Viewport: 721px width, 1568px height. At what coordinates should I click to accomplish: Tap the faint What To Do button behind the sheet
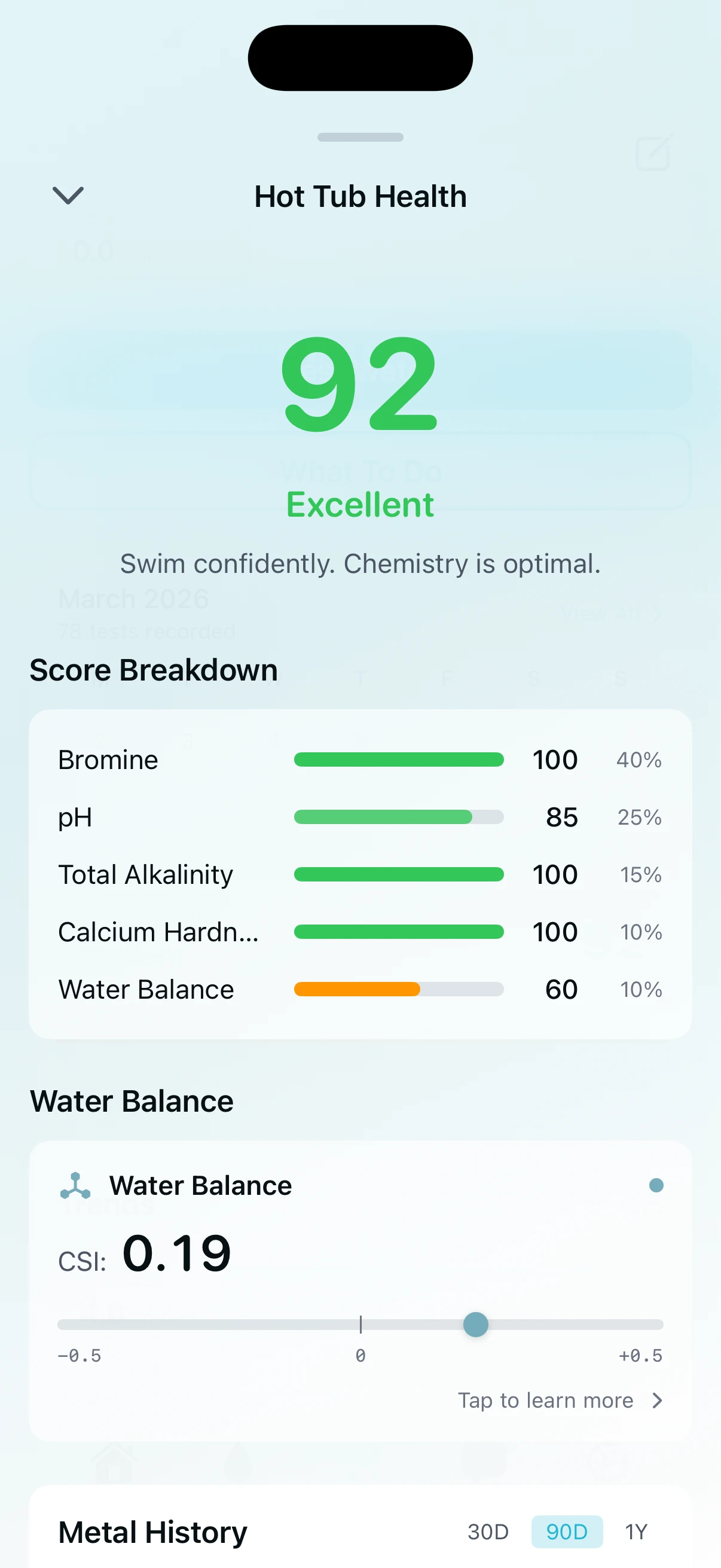coord(360,470)
